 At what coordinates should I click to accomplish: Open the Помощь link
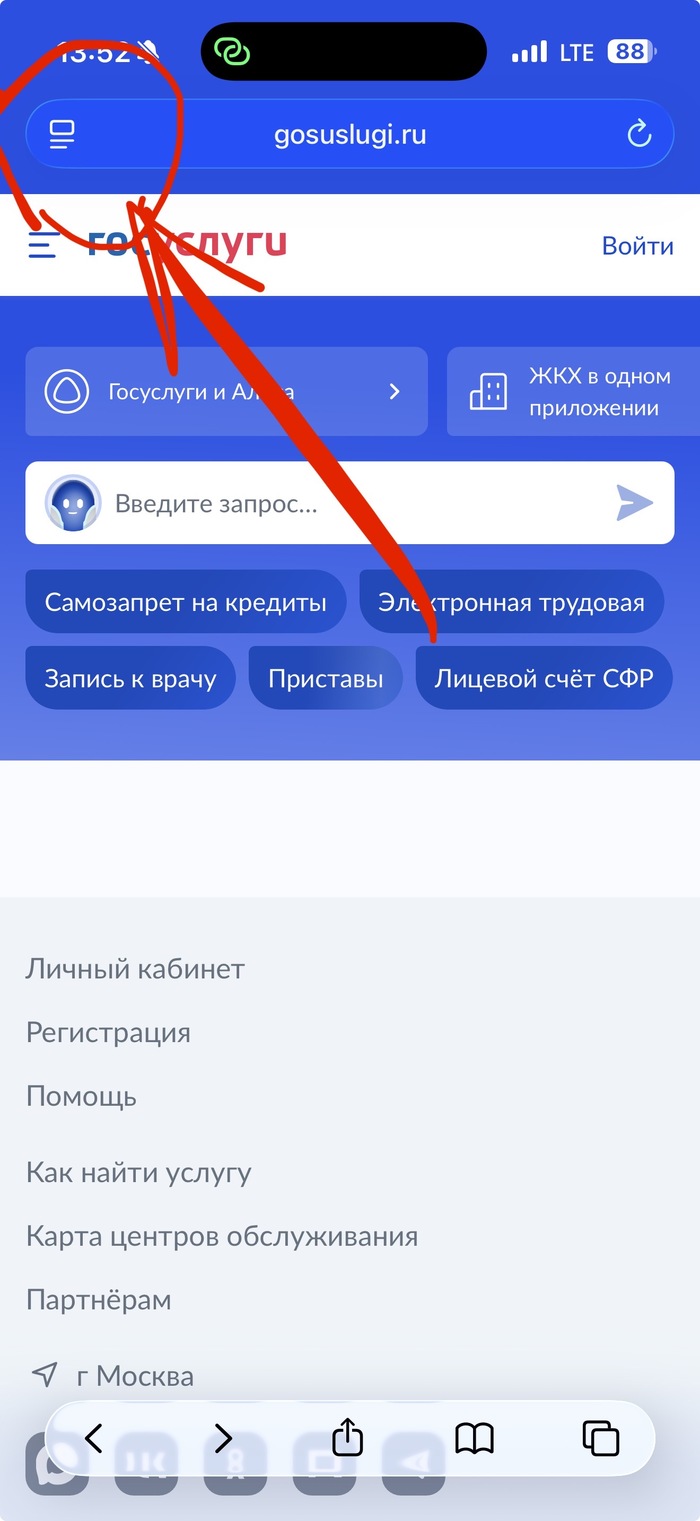[x=81, y=1097]
